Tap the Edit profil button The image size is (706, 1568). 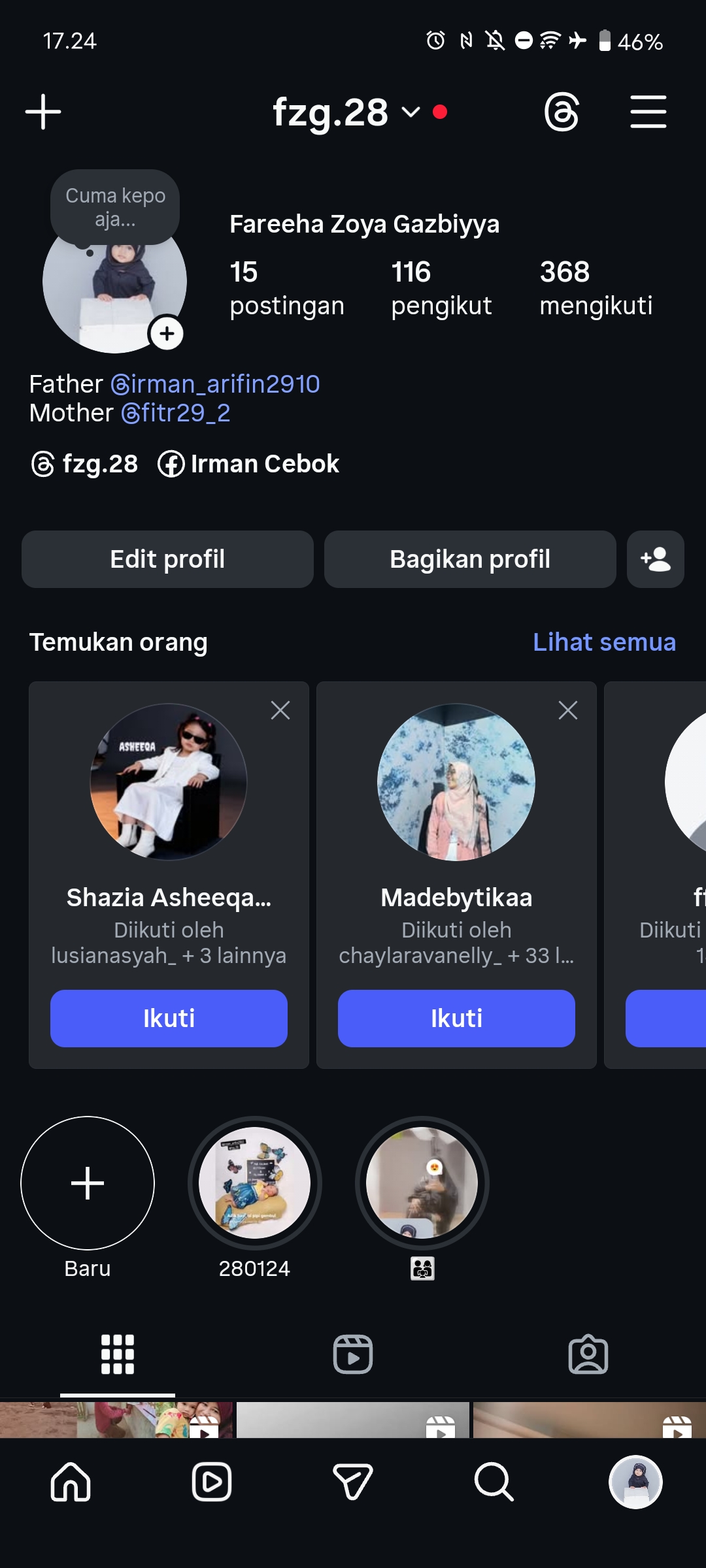(167, 559)
